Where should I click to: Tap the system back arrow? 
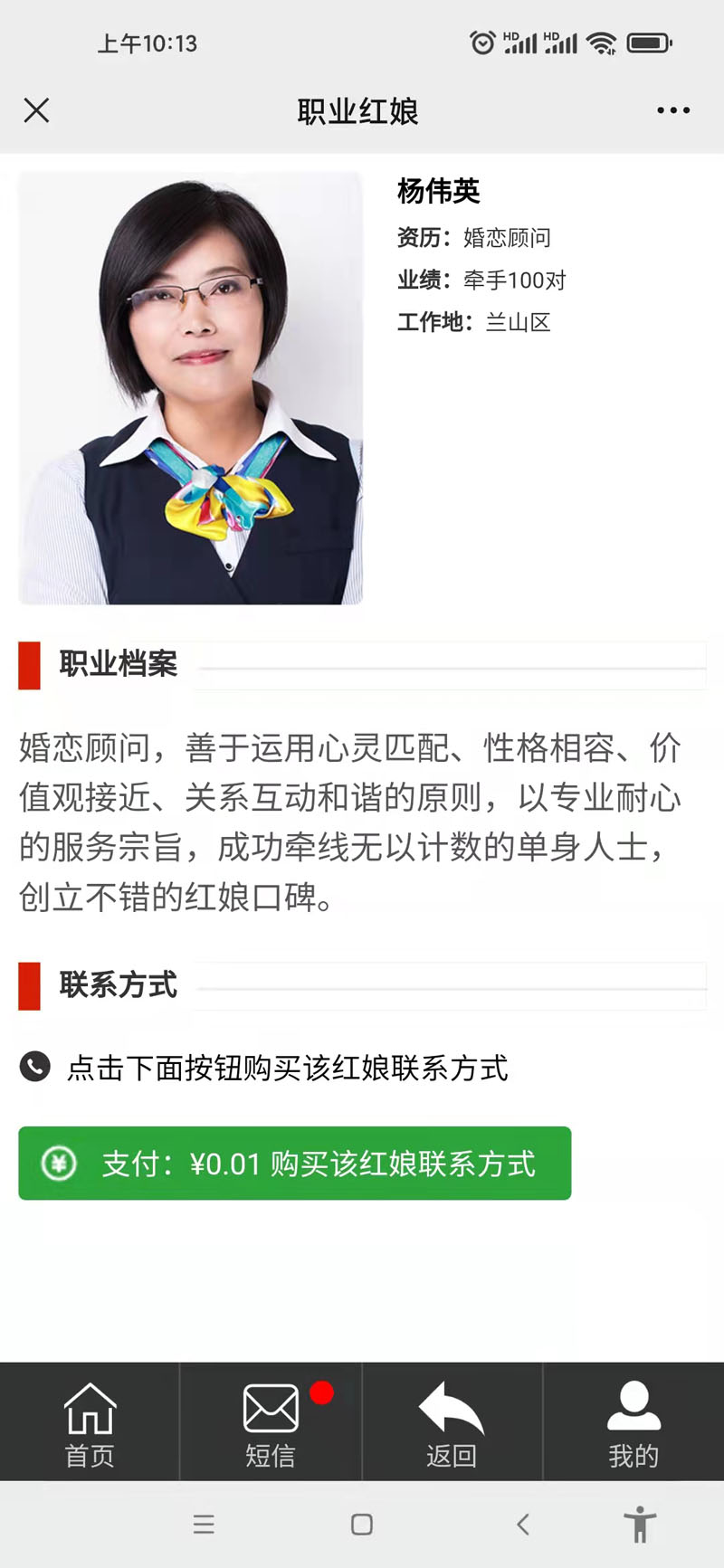[522, 1525]
